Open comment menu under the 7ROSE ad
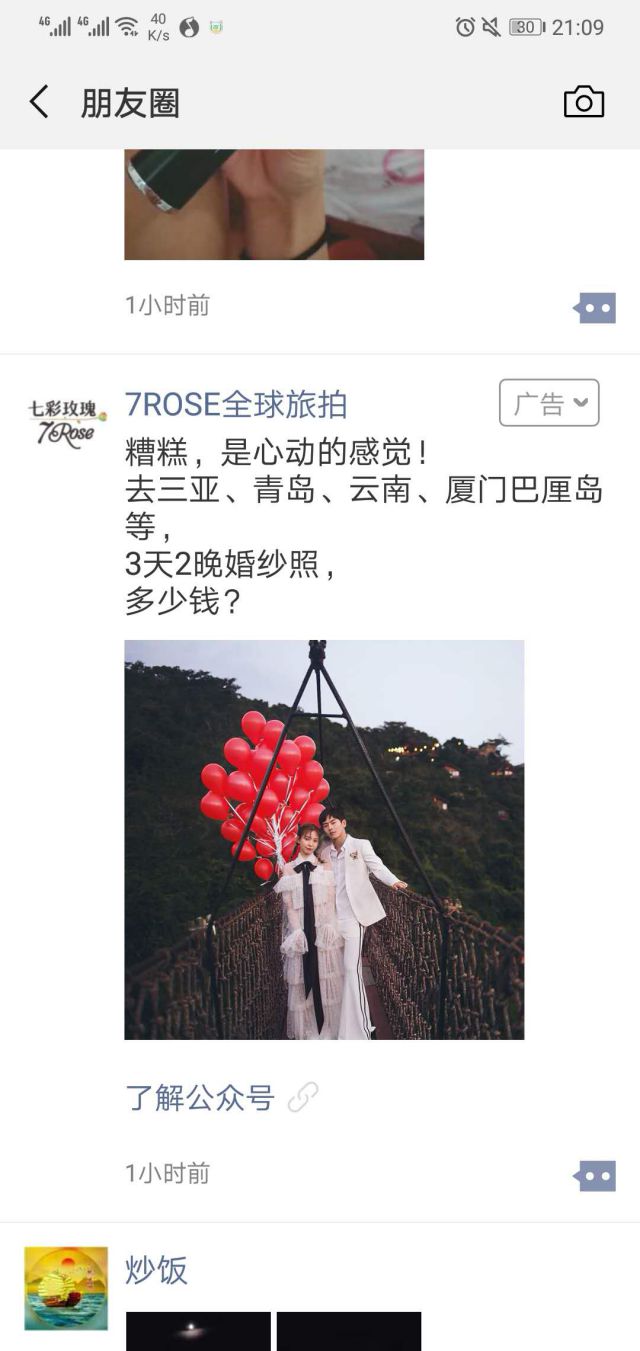 tap(596, 1176)
